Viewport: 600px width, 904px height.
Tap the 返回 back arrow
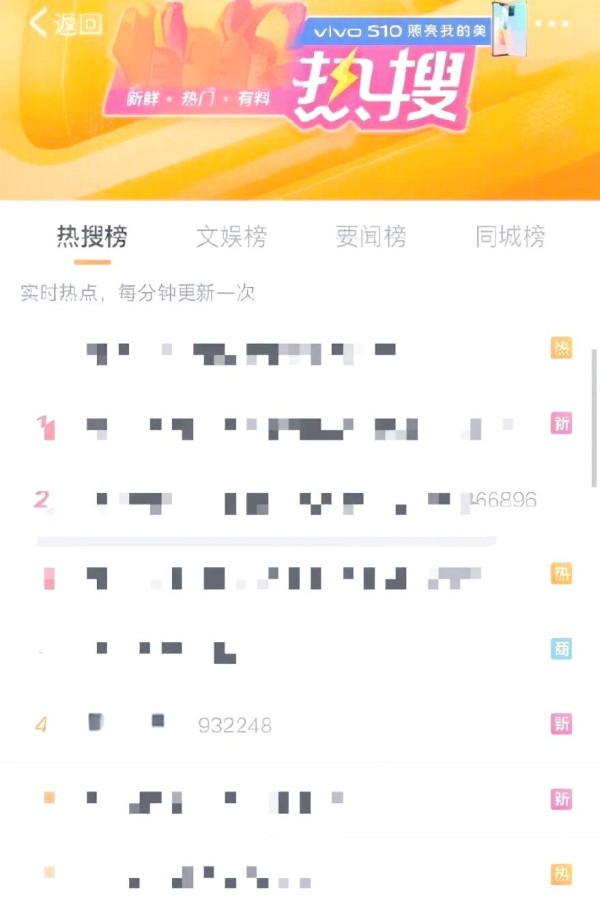tap(40, 24)
